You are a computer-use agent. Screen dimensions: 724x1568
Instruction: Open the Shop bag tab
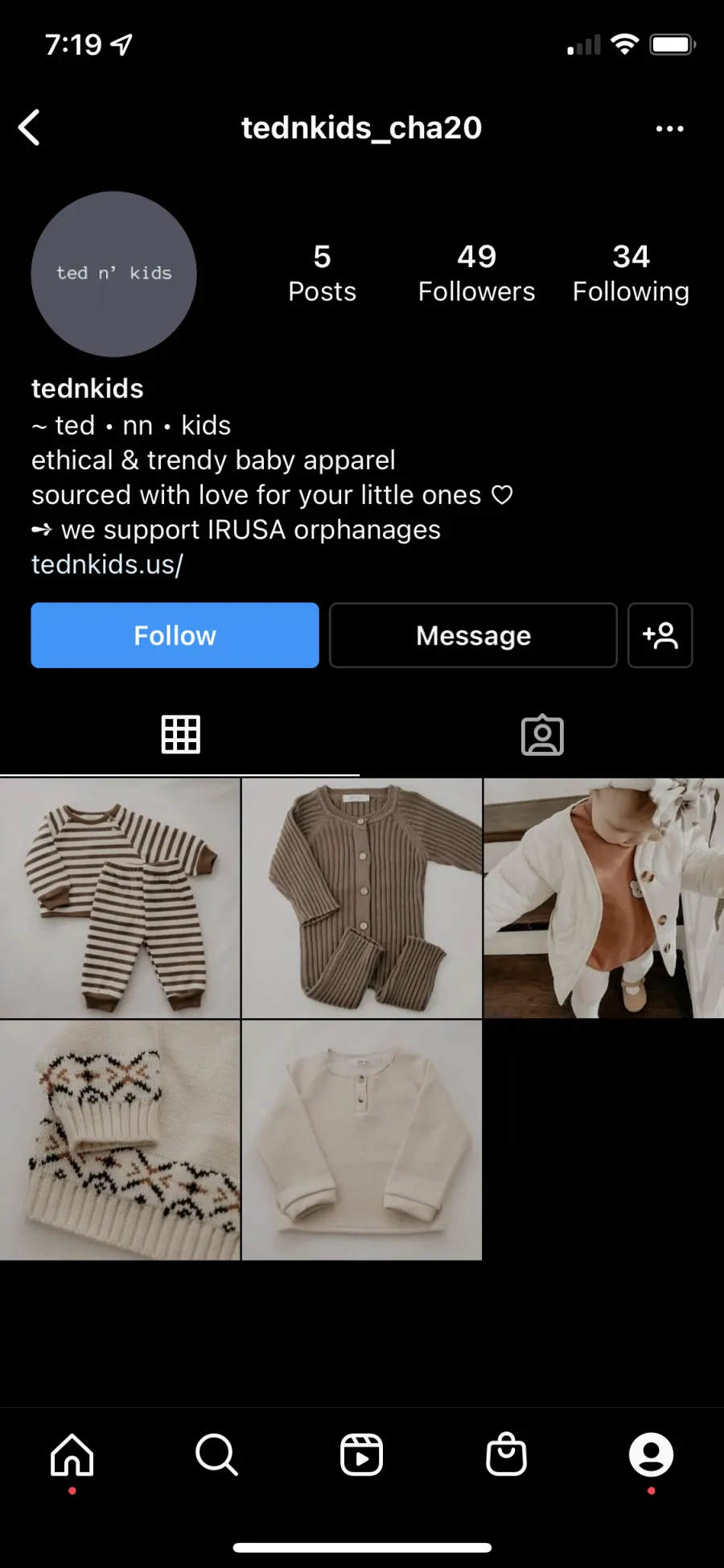[x=506, y=1455]
